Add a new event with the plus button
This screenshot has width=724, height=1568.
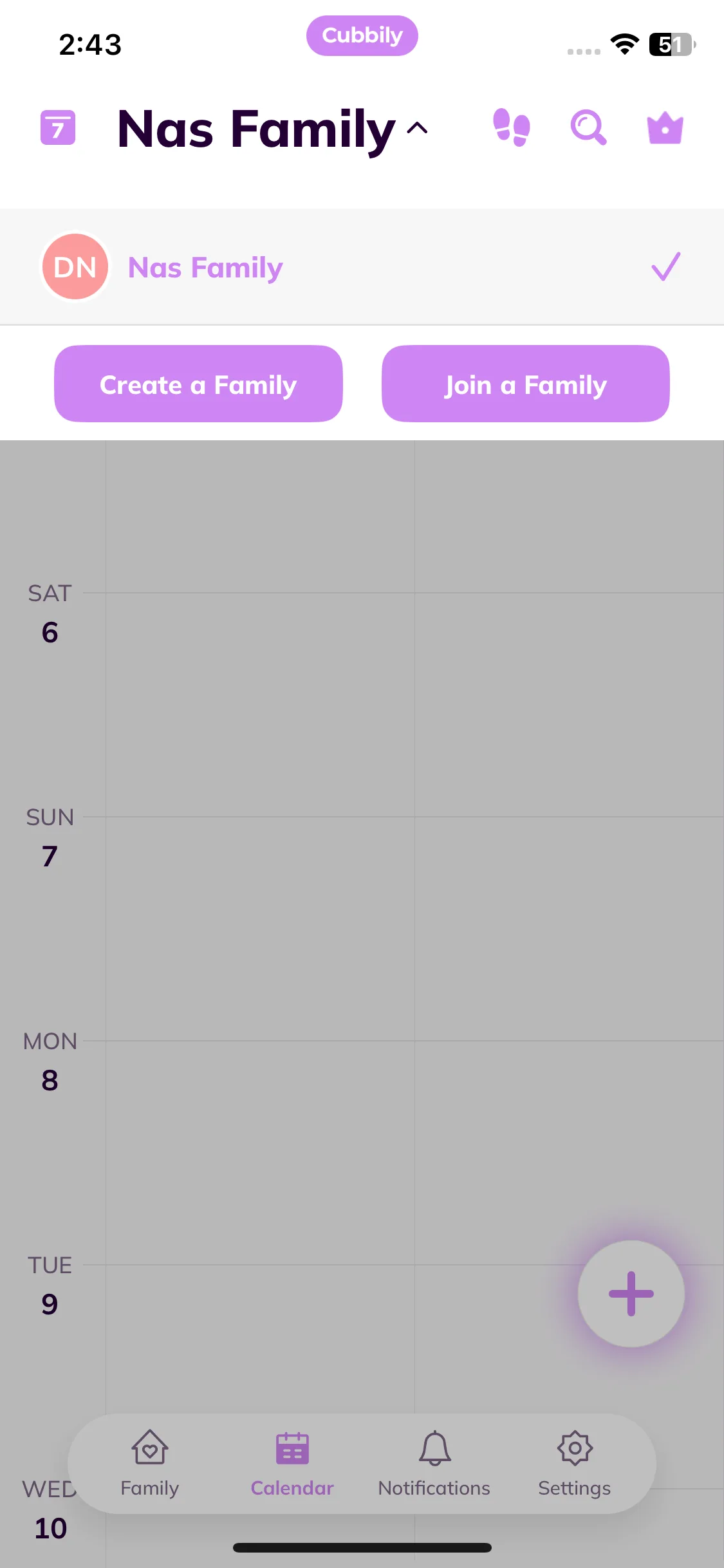(x=631, y=1293)
